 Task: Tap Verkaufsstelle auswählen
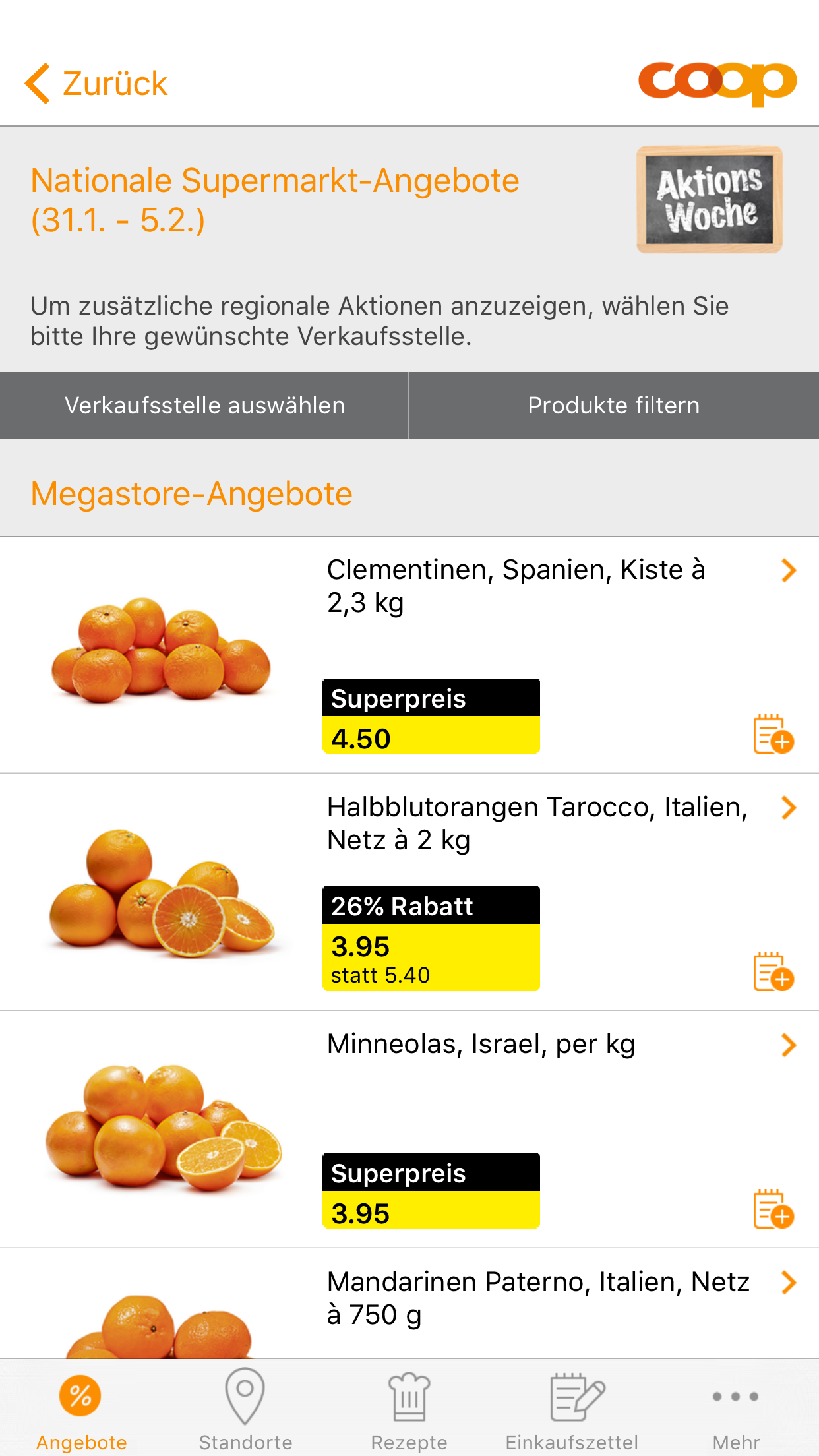(x=204, y=406)
